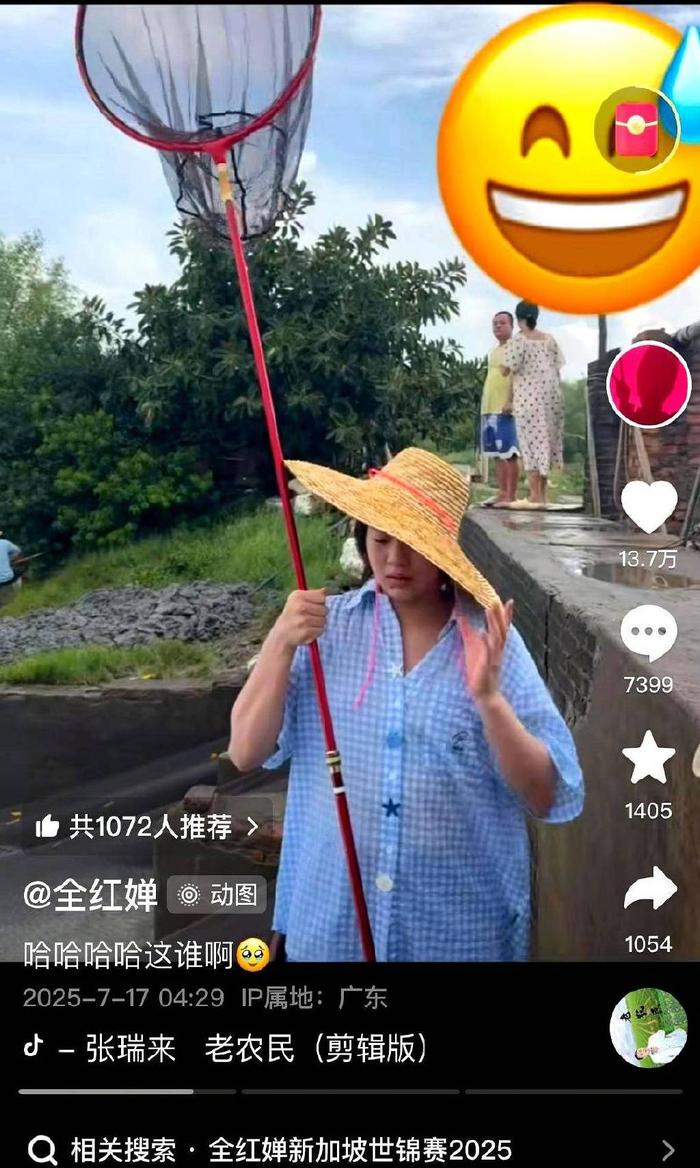The height and width of the screenshot is (1168, 700).
Task: Open the red envelope icon at top
Action: (636, 130)
